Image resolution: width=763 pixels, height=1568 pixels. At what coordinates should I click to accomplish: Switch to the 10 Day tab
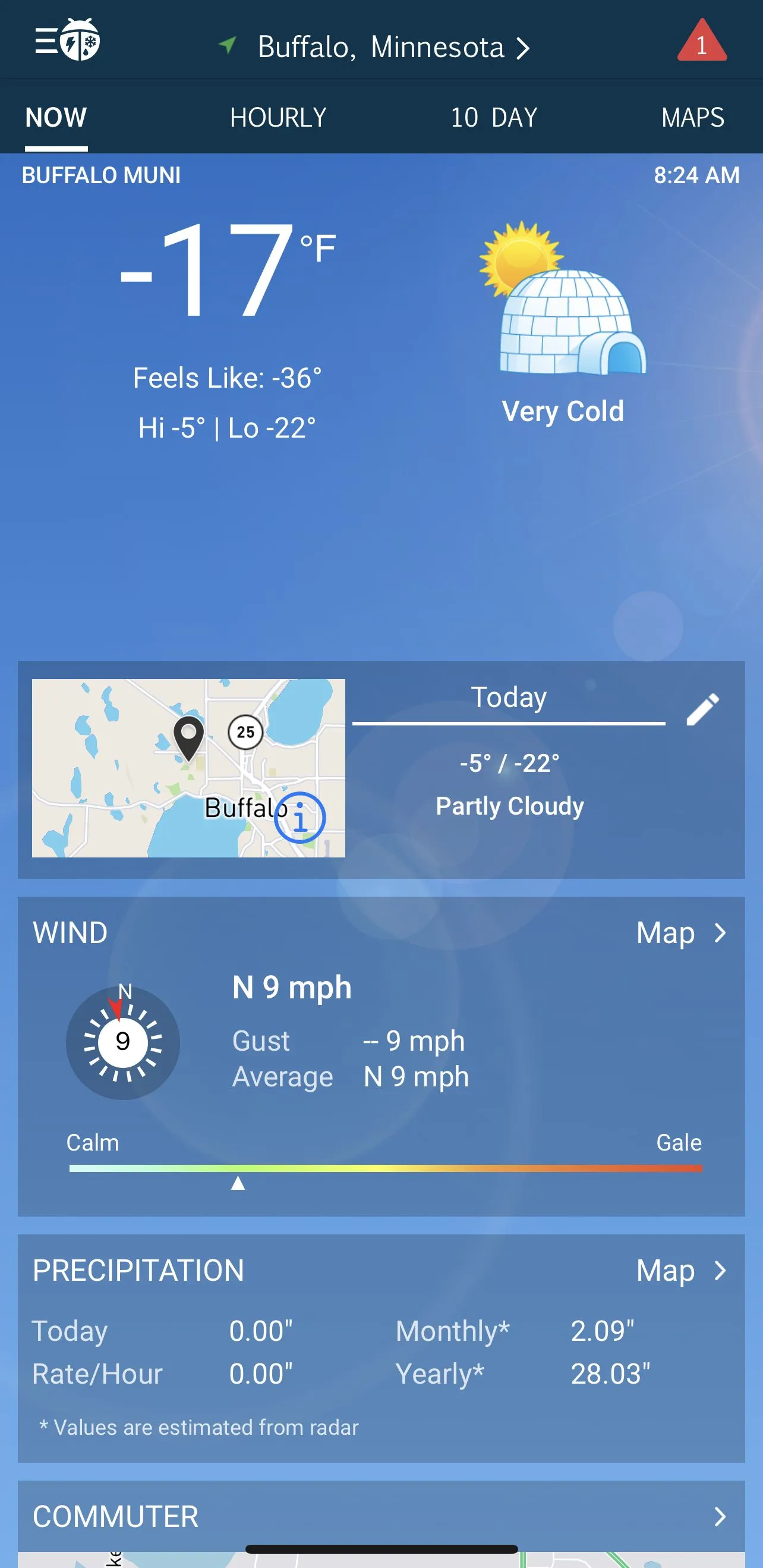point(493,118)
